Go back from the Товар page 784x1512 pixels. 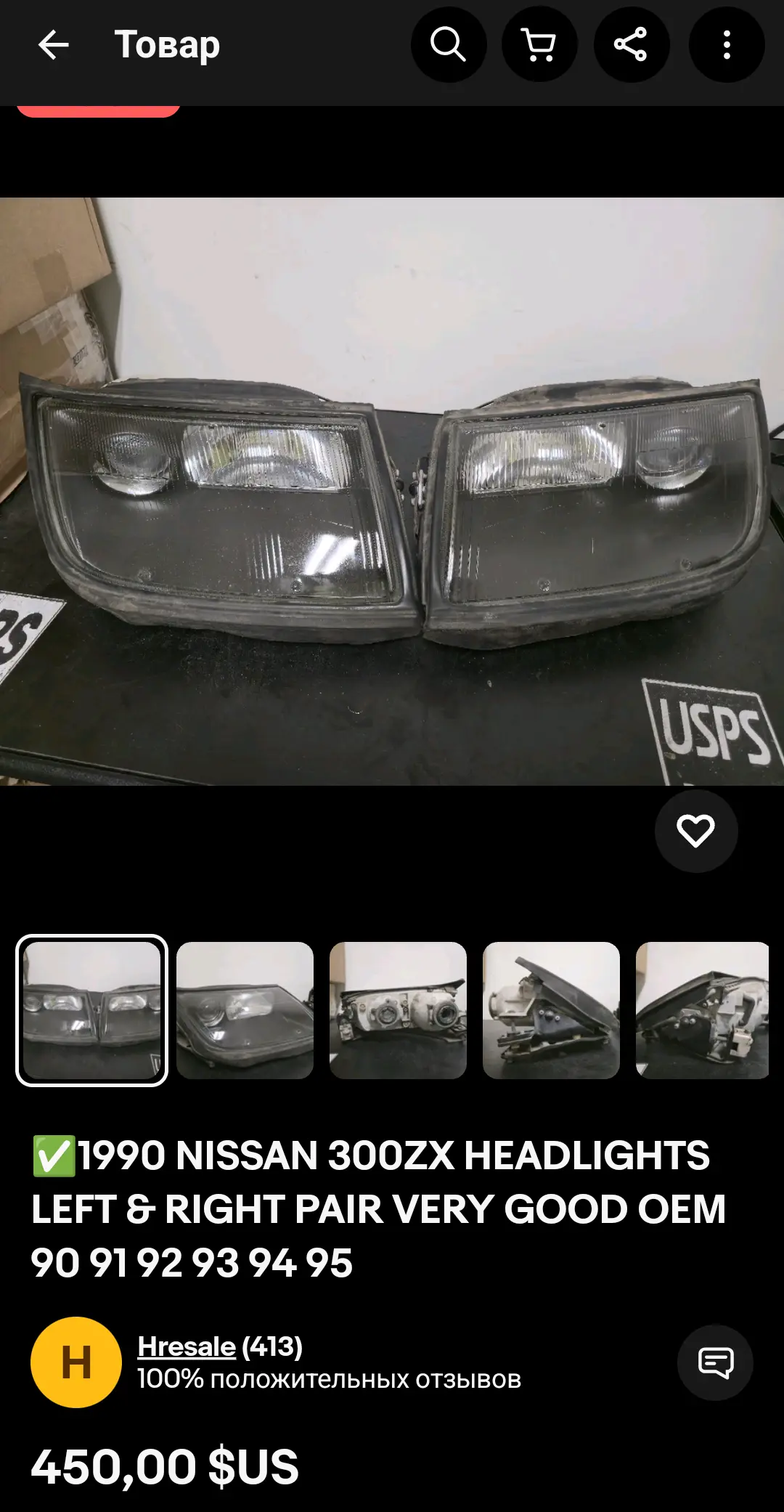53,45
